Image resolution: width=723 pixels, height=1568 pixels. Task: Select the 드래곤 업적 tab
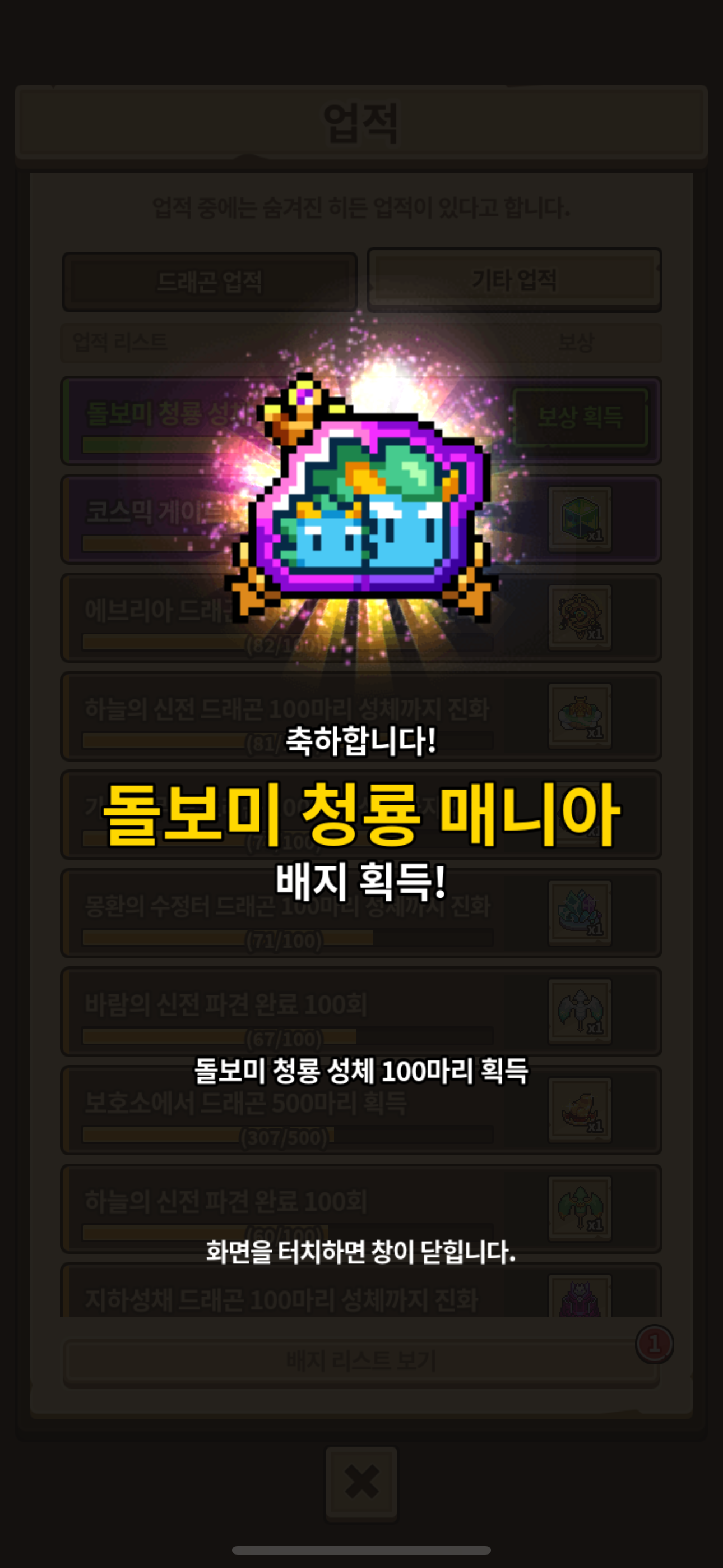[x=210, y=282]
